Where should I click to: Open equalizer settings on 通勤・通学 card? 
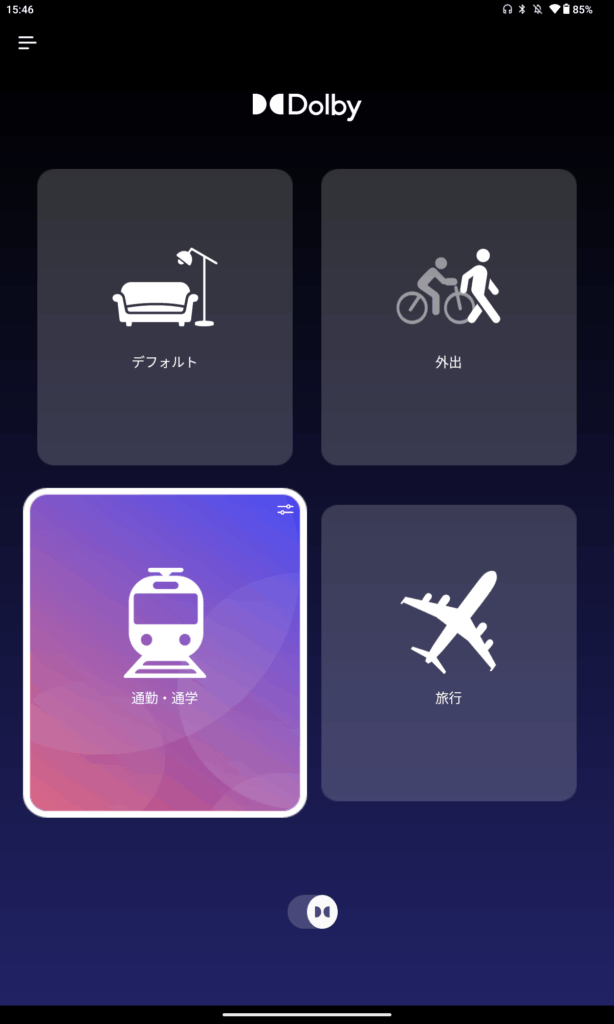(x=286, y=510)
